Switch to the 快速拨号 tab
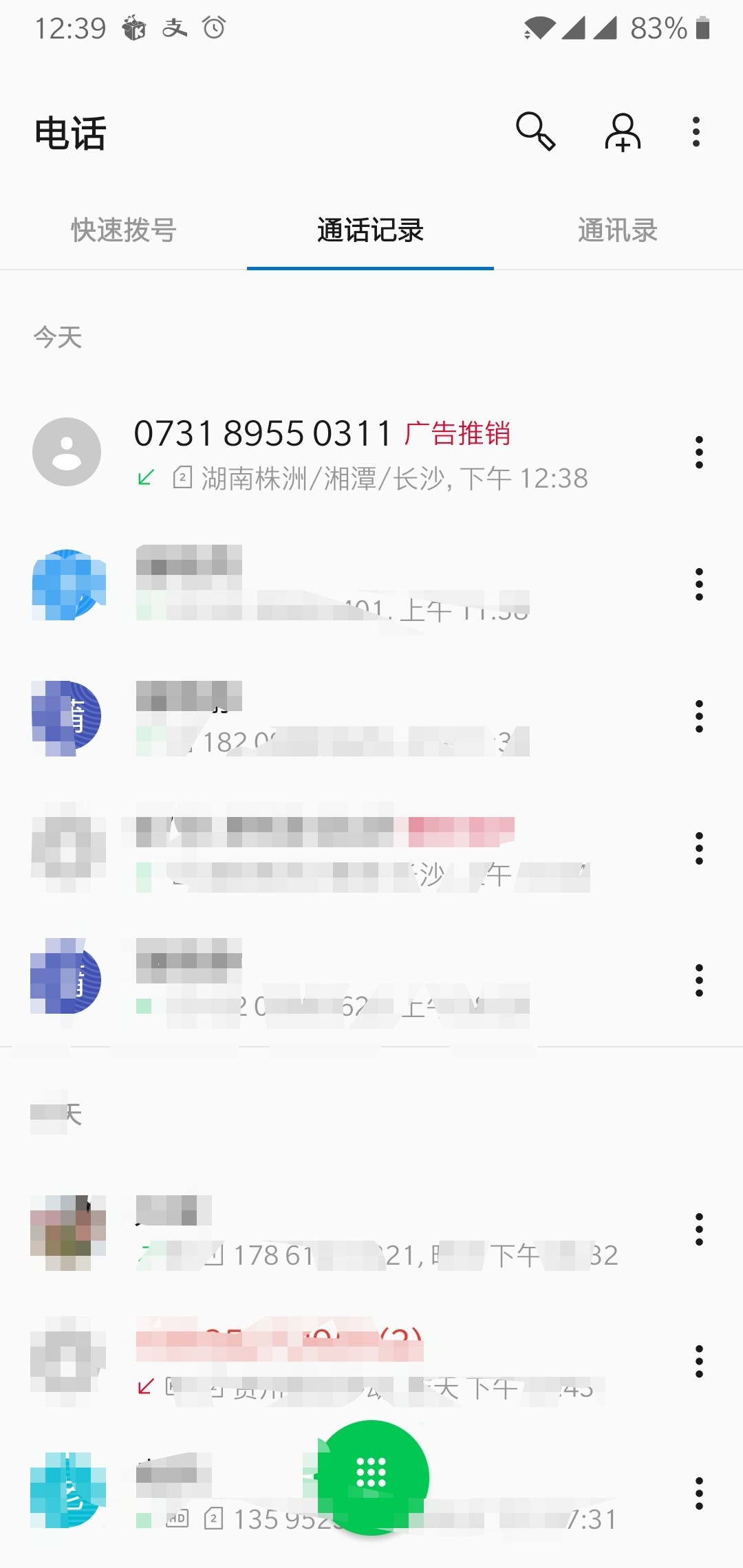Image resolution: width=743 pixels, height=1568 pixels. [124, 230]
